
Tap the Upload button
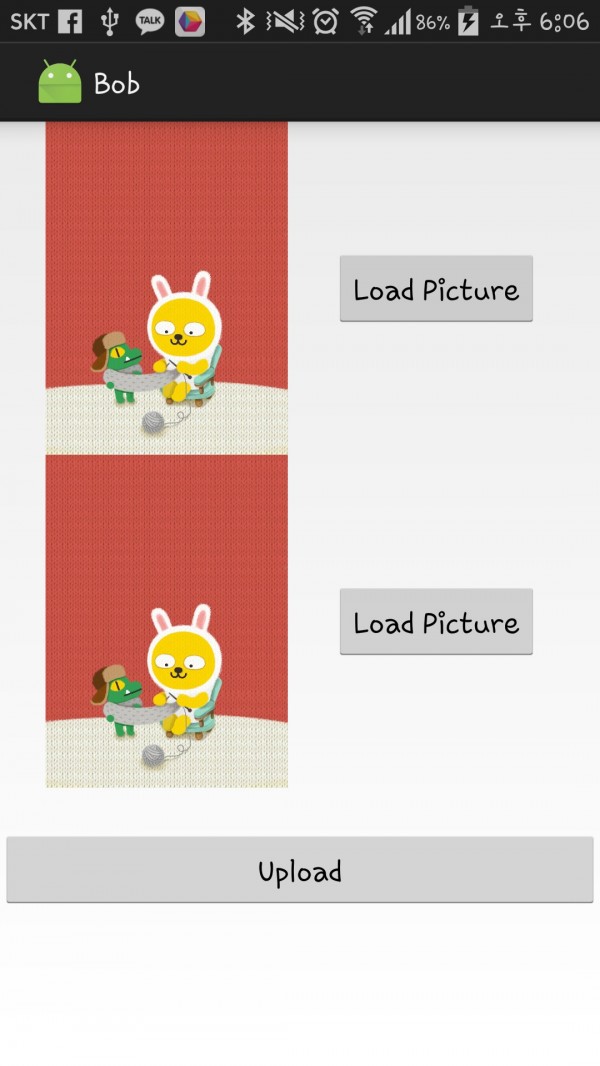pyautogui.click(x=300, y=870)
